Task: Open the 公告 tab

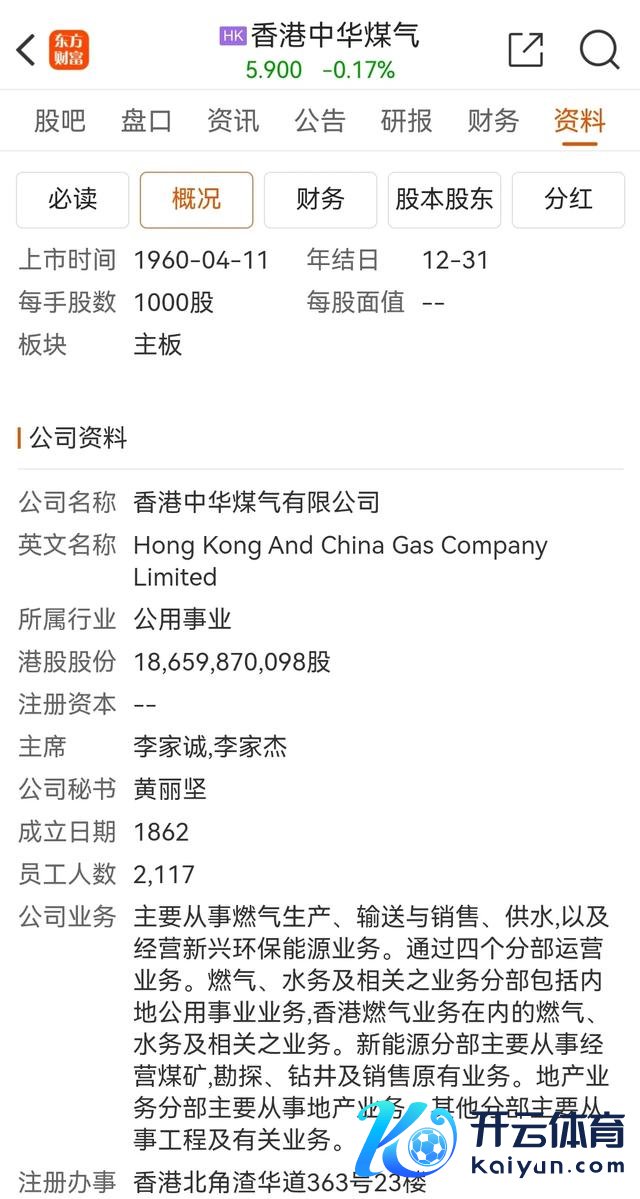Action: [320, 121]
